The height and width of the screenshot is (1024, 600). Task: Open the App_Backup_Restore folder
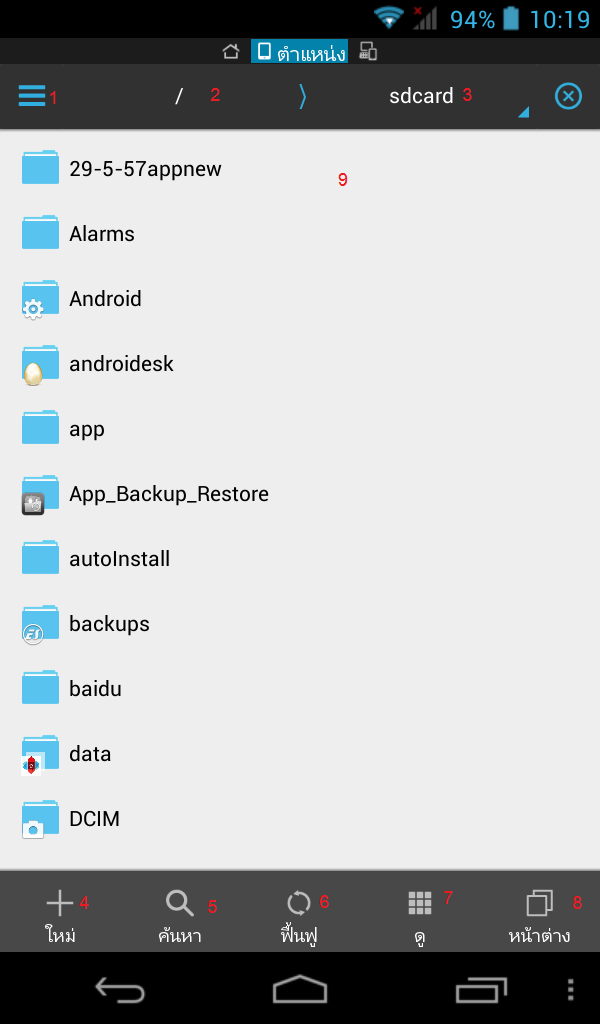(168, 494)
